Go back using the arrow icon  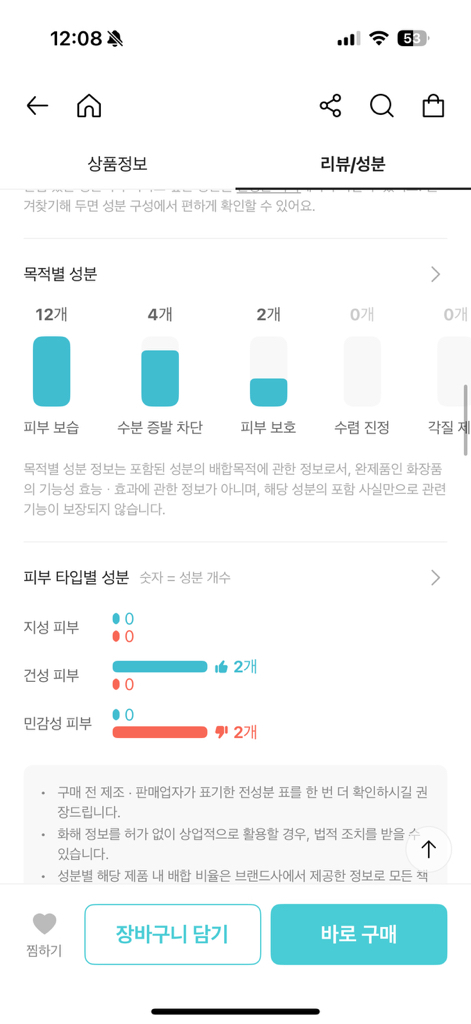click(x=37, y=106)
